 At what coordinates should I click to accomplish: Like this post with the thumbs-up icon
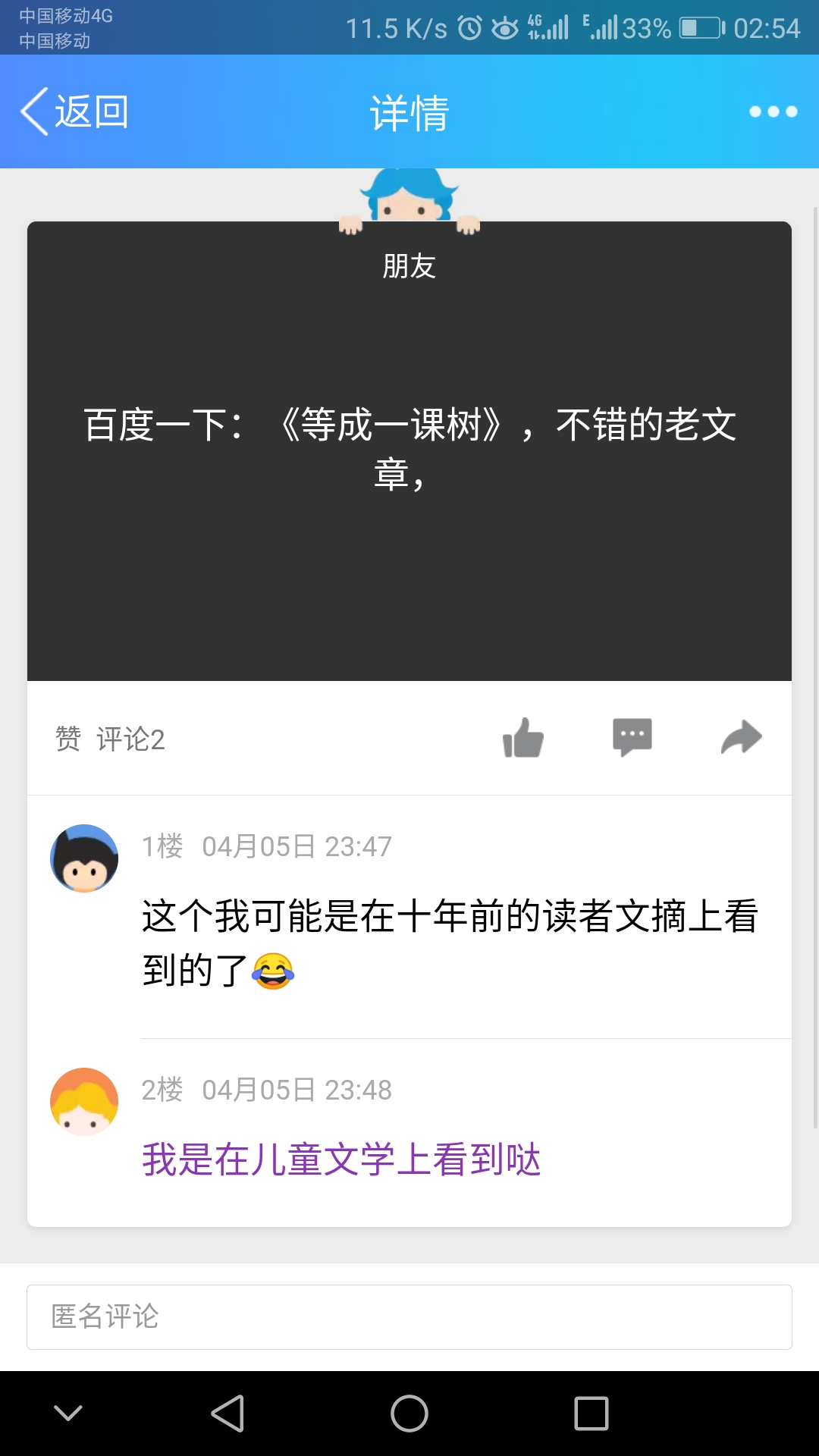click(x=523, y=738)
